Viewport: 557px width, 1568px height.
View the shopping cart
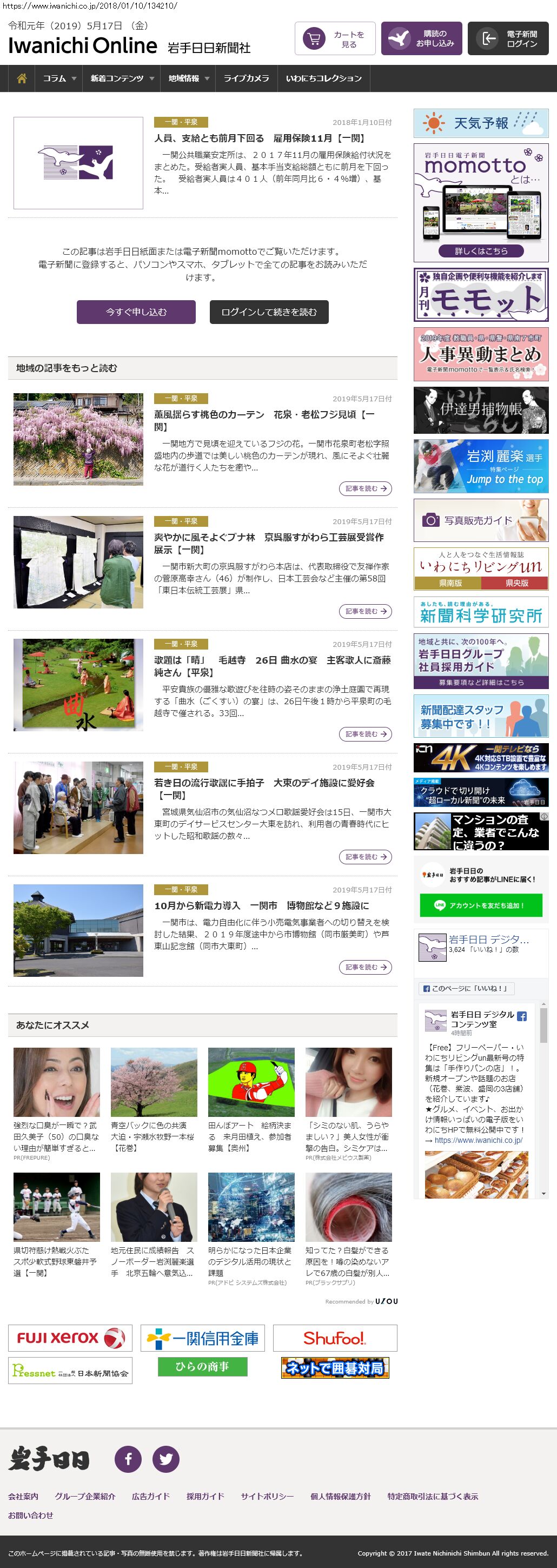coord(335,39)
